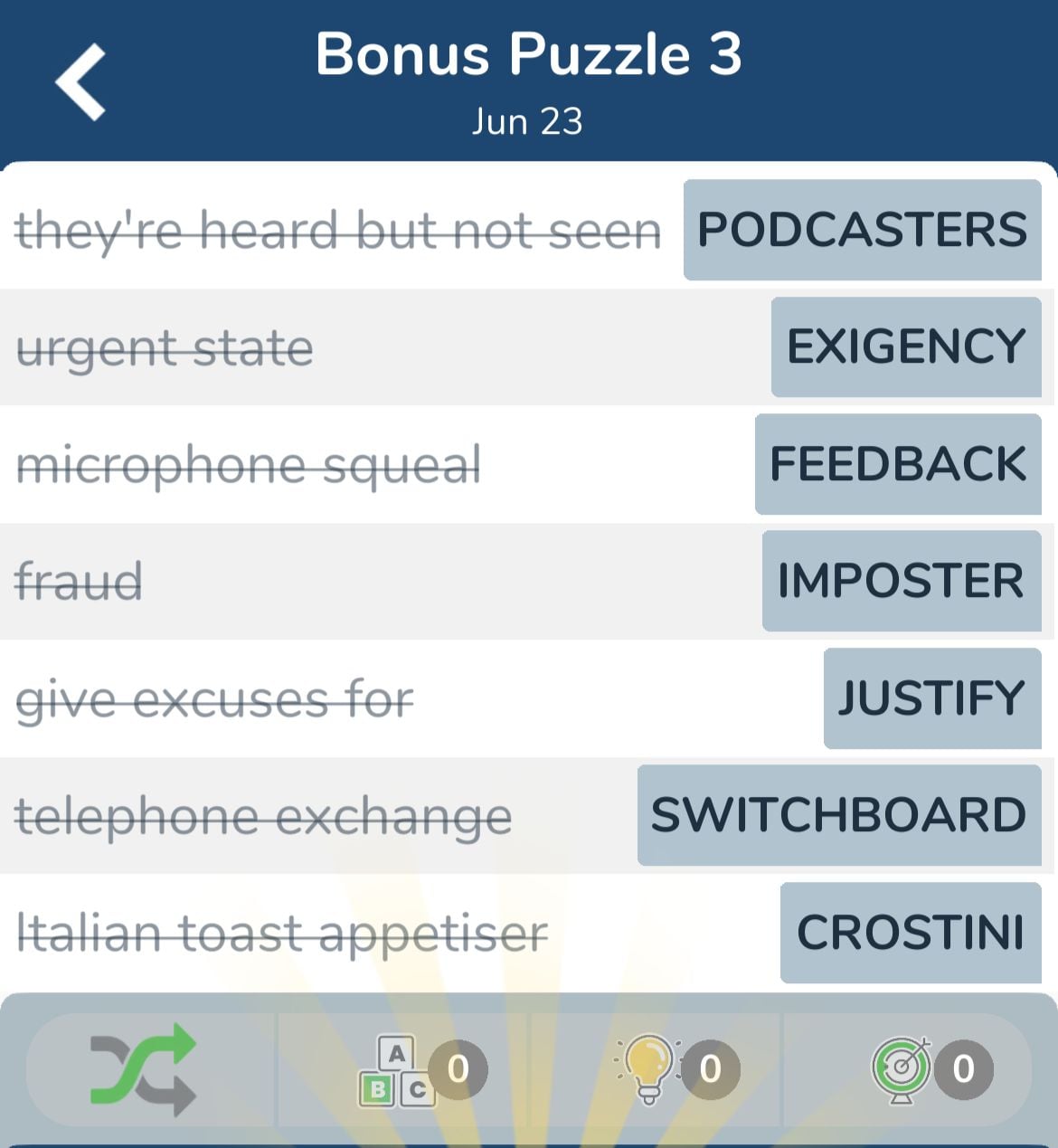Select the FEEDBACK answer tile
Image resolution: width=1058 pixels, height=1148 pixels.
point(898,464)
